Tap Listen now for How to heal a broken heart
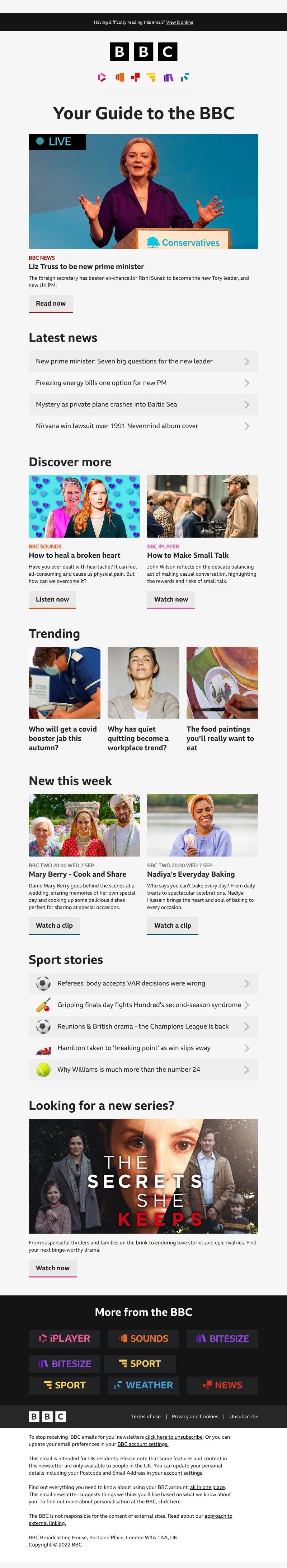 (52, 599)
